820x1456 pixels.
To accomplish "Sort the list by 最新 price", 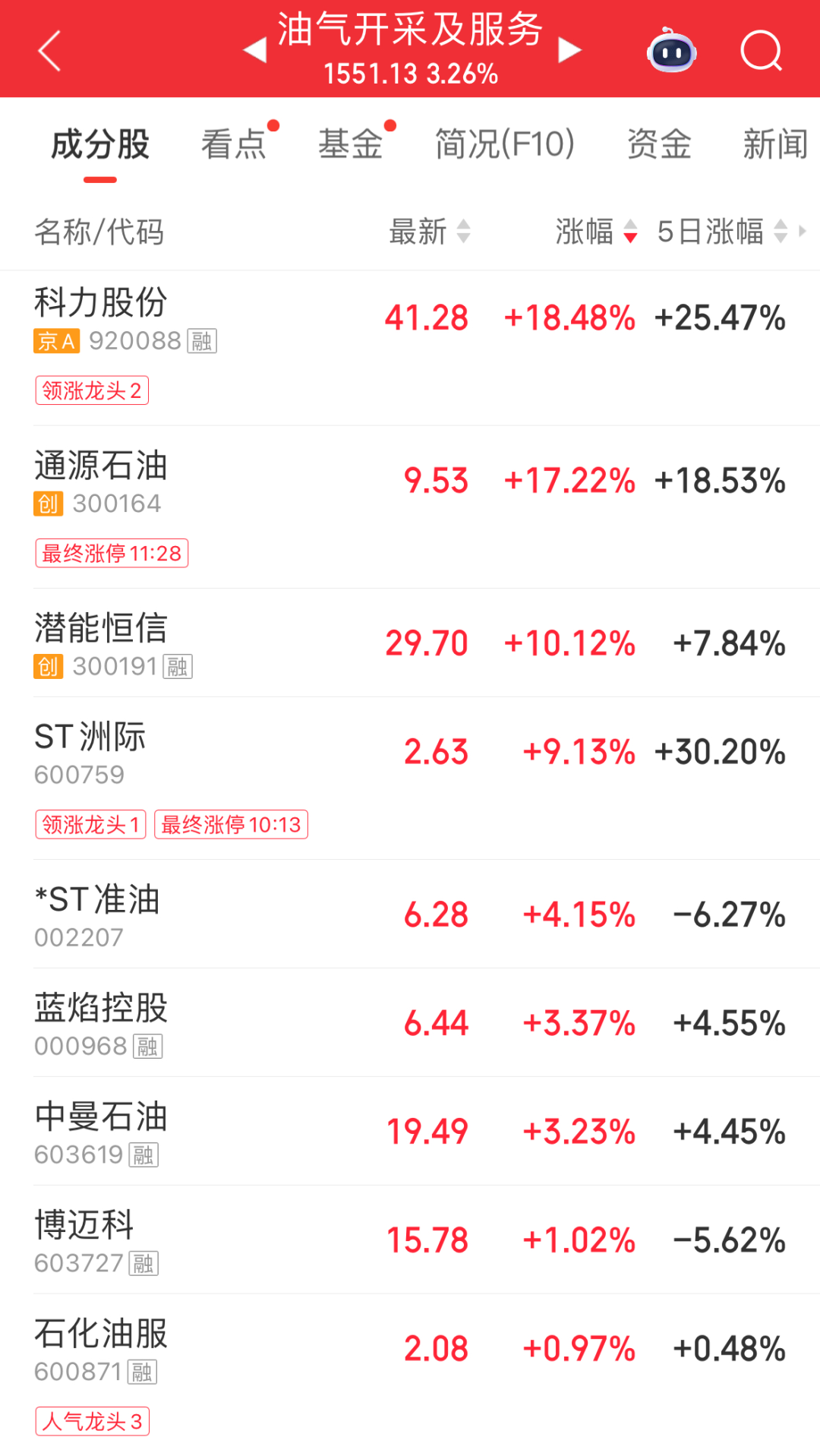I will tap(430, 232).
